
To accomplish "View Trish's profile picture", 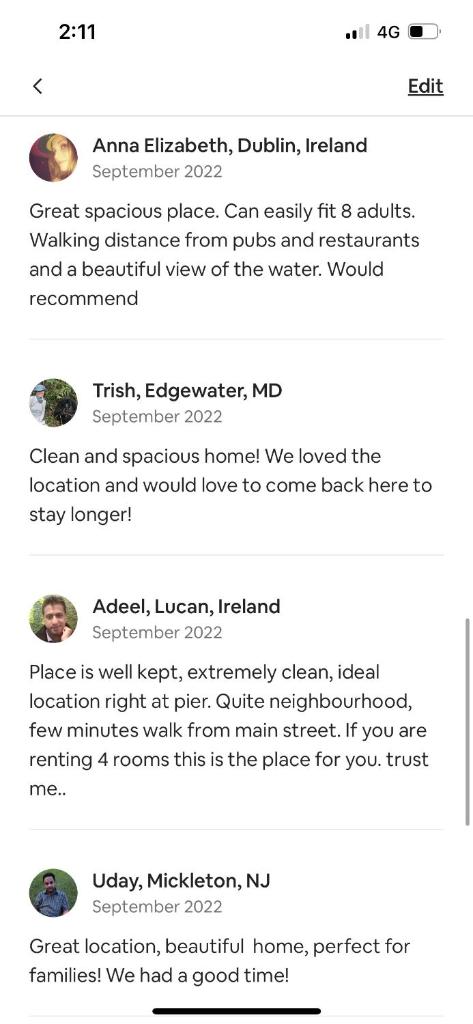I will [54, 402].
